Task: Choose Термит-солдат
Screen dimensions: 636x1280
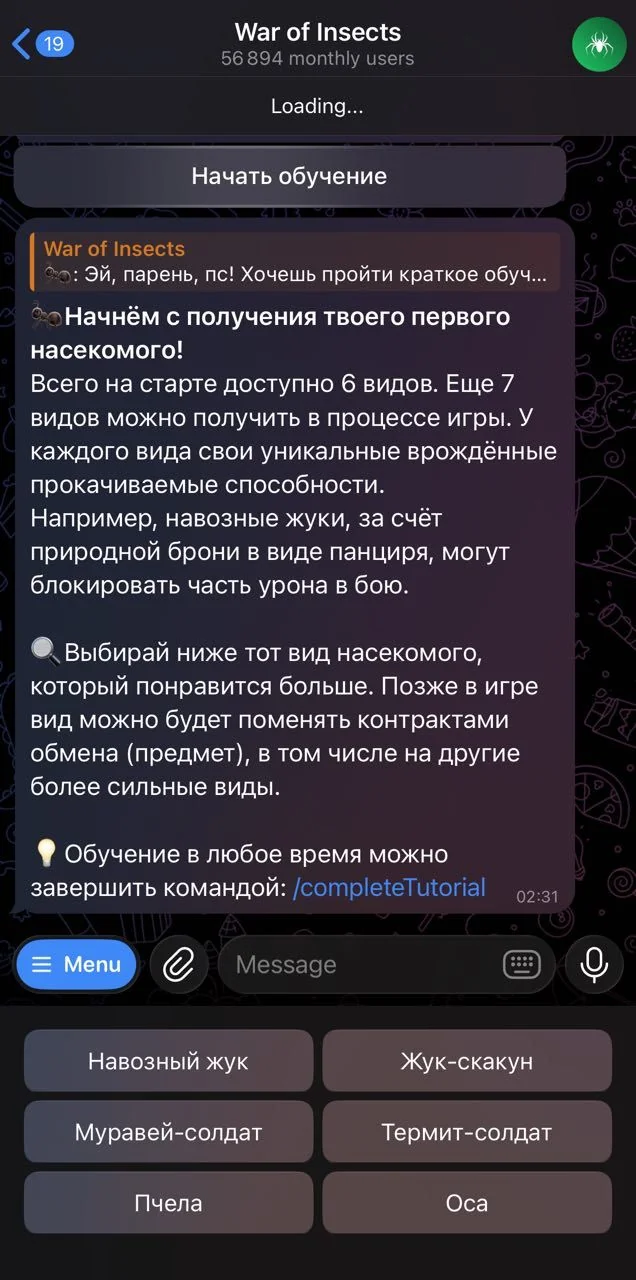Action: 467,1132
